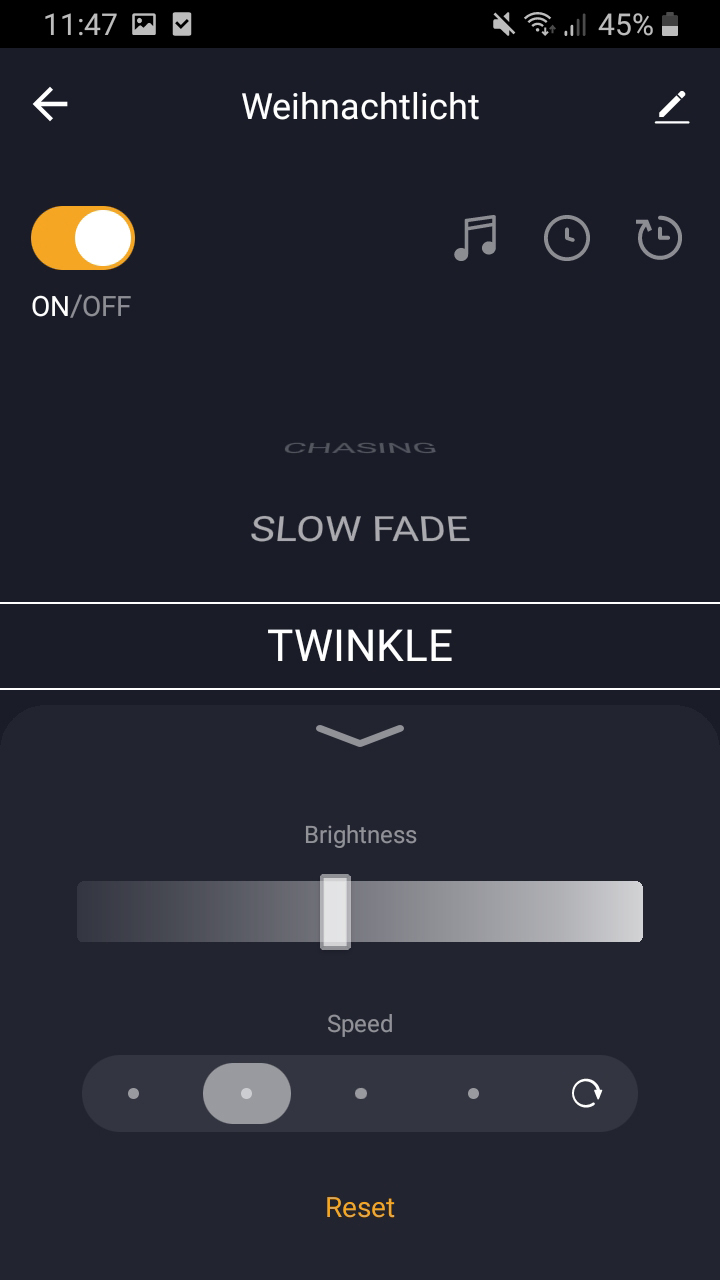
Task: Reset brightness and speed settings
Action: tap(360, 1207)
